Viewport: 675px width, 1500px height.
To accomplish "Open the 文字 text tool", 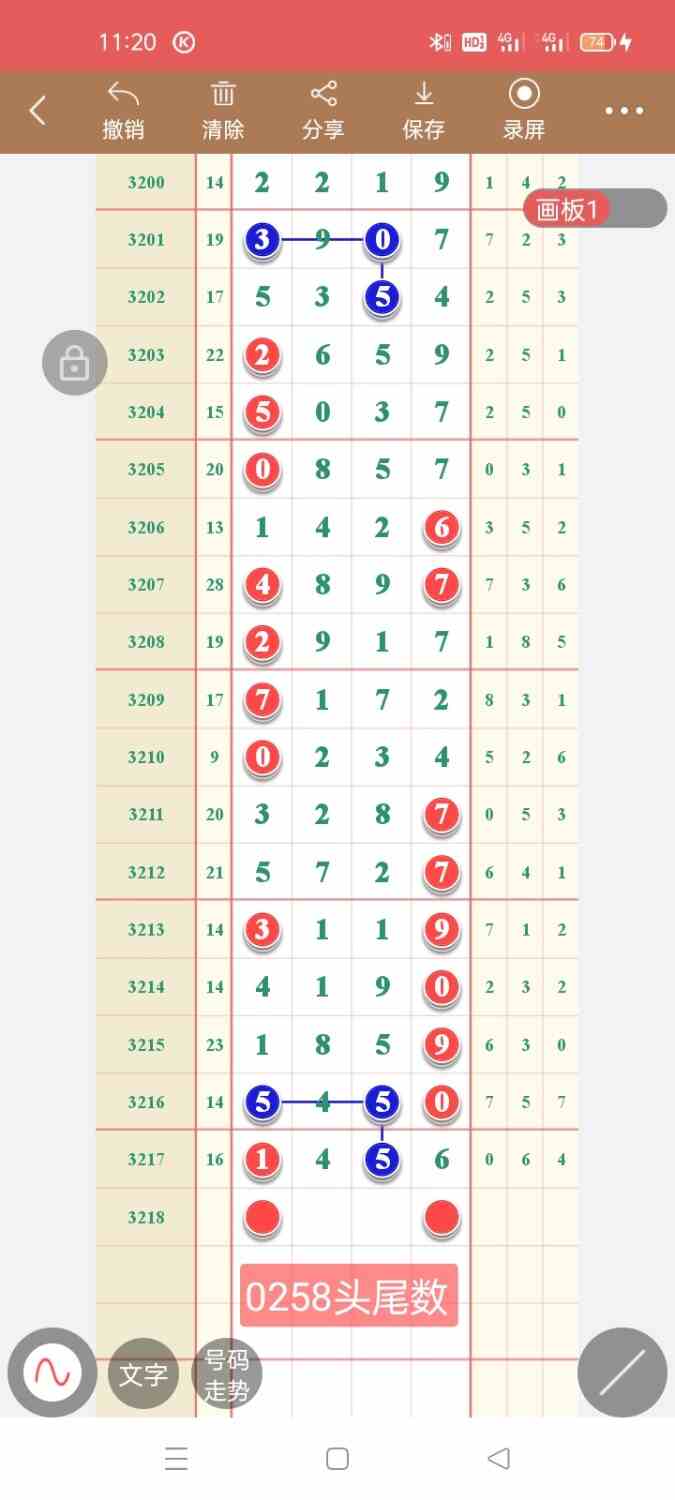I will [x=143, y=1375].
